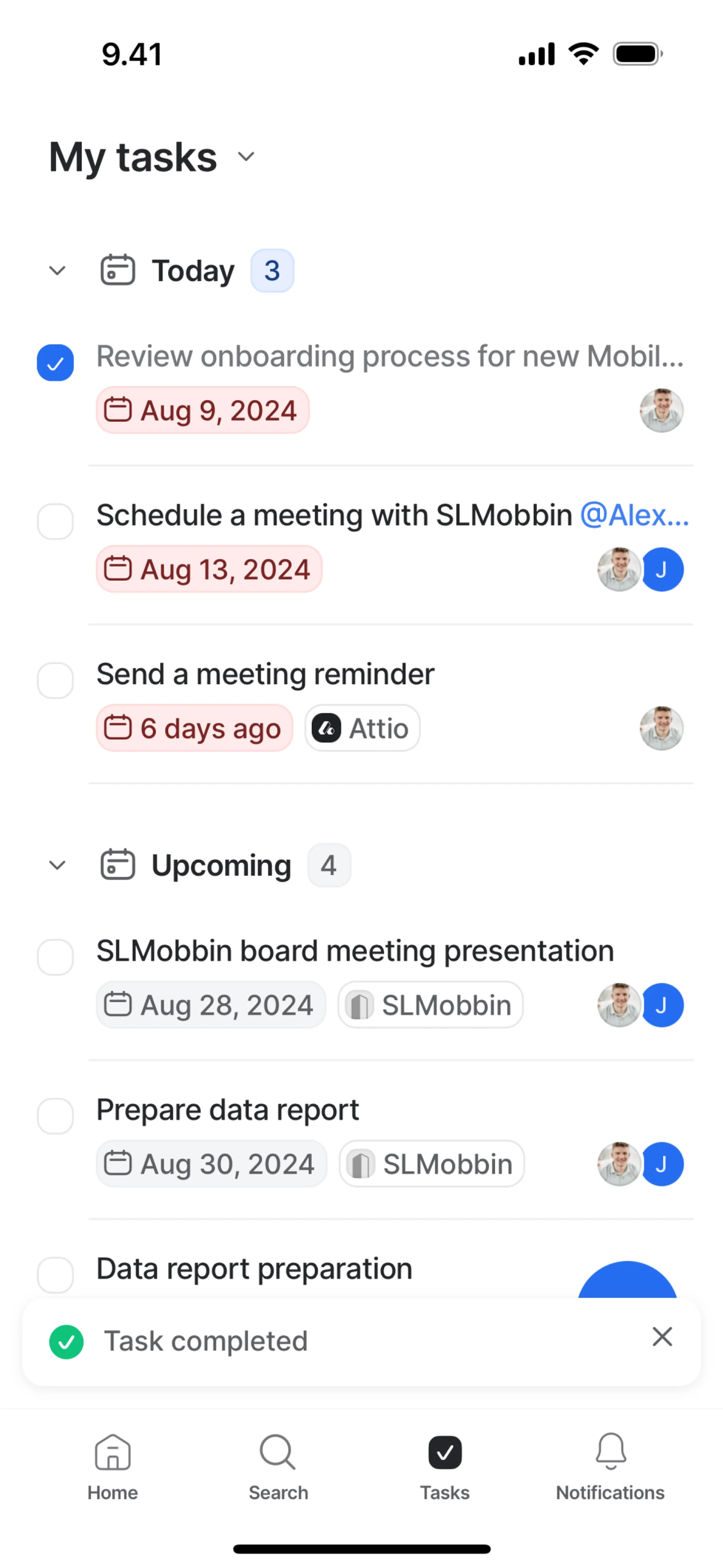Open the Send a meeting reminder task

(x=265, y=674)
